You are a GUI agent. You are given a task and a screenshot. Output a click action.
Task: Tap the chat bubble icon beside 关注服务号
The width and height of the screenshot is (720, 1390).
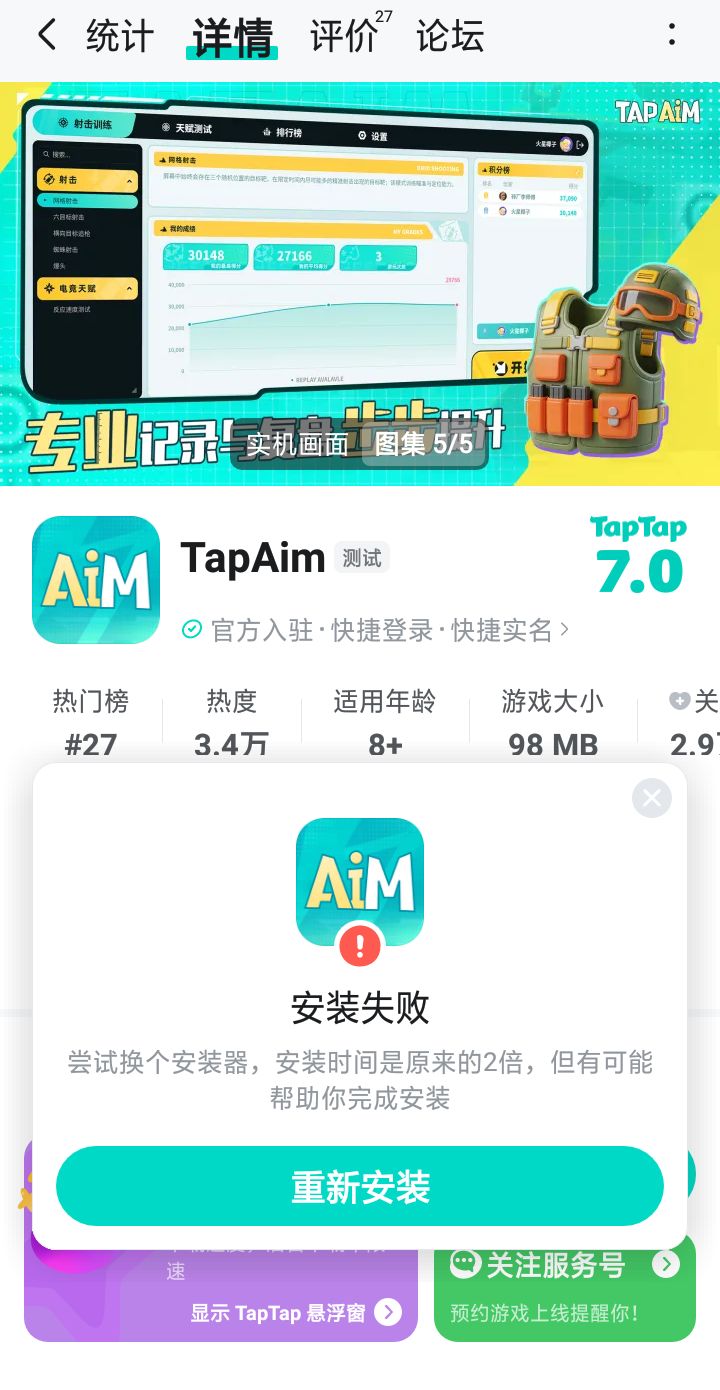(x=465, y=1264)
